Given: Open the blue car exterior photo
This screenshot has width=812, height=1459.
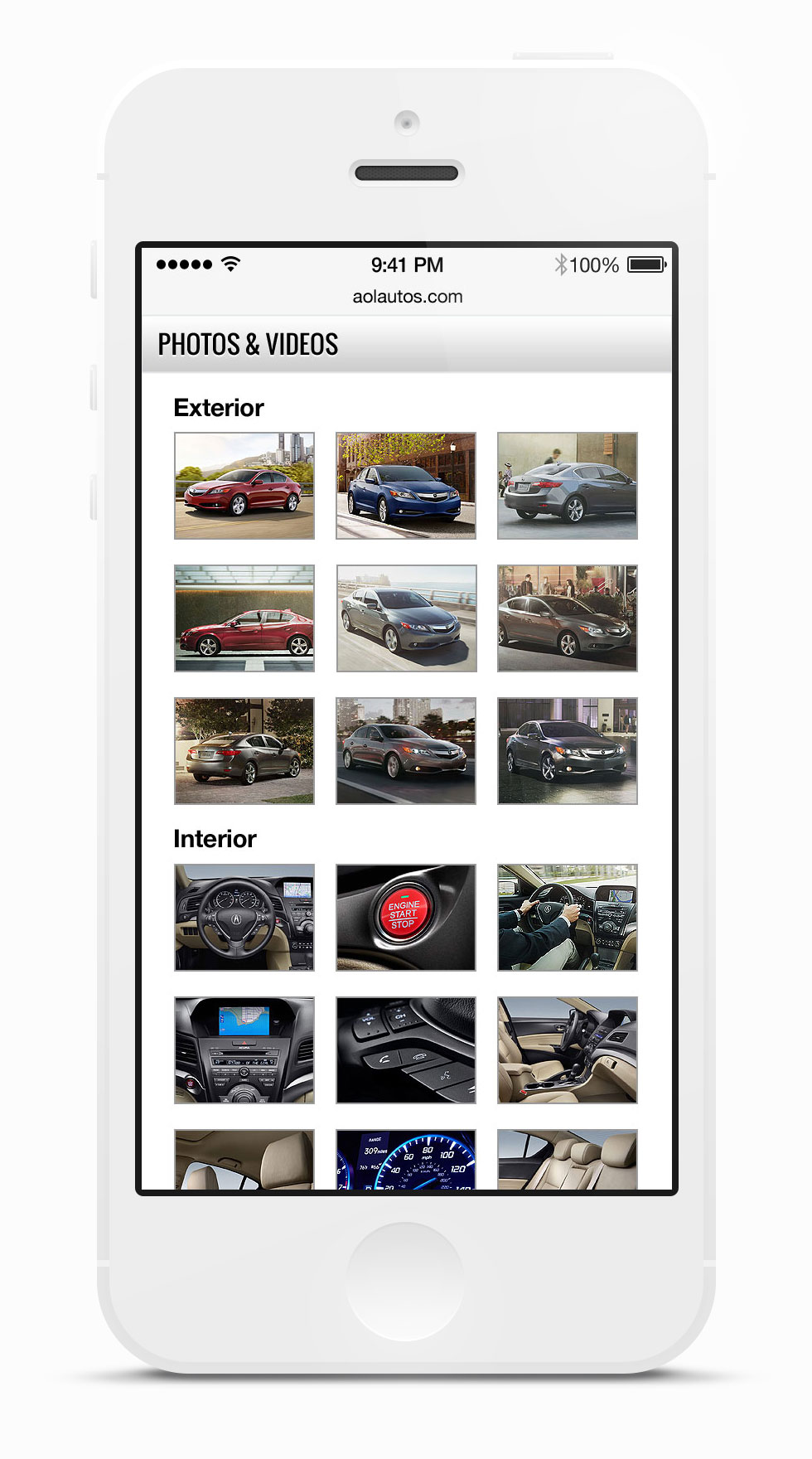Looking at the screenshot, I should (406, 486).
